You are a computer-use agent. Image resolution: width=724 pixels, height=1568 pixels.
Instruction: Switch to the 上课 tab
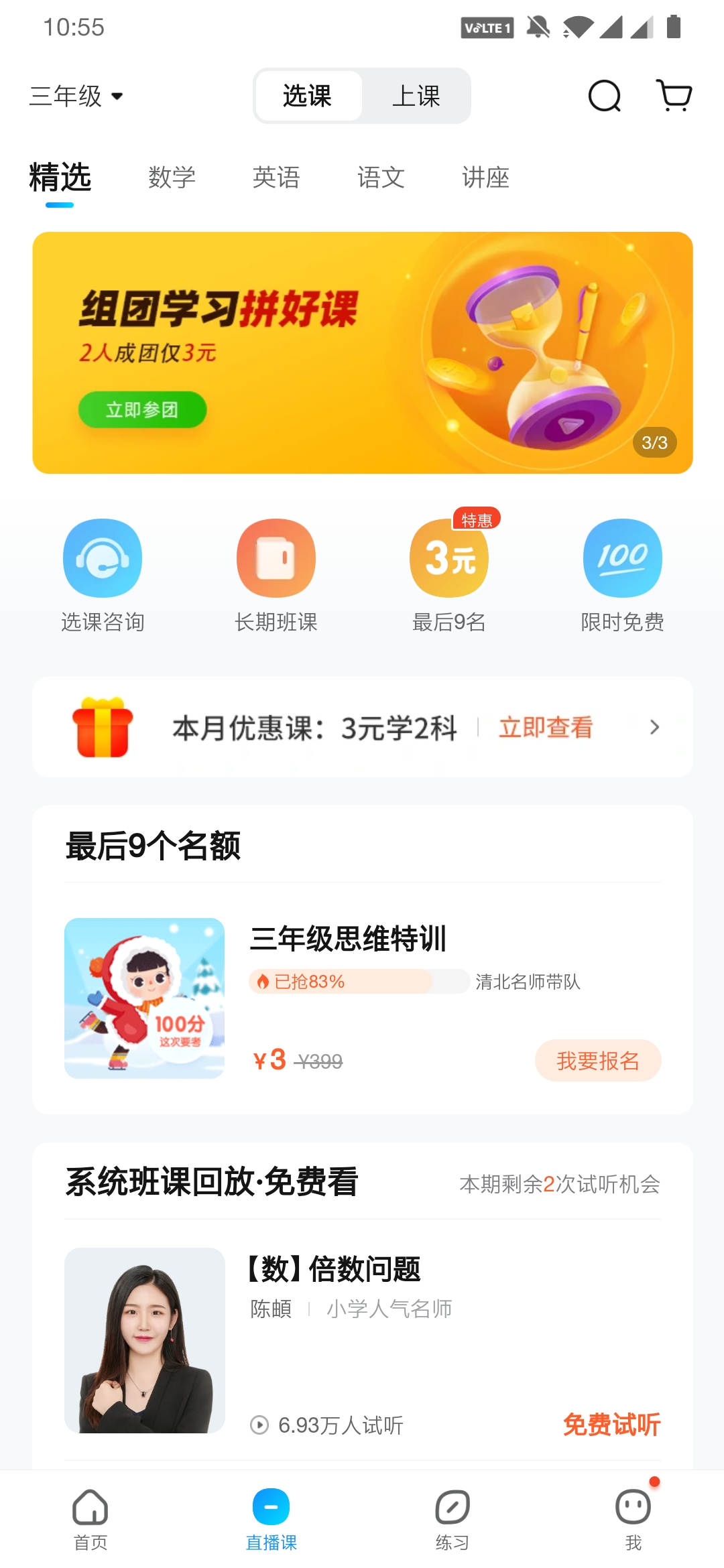coord(417,96)
